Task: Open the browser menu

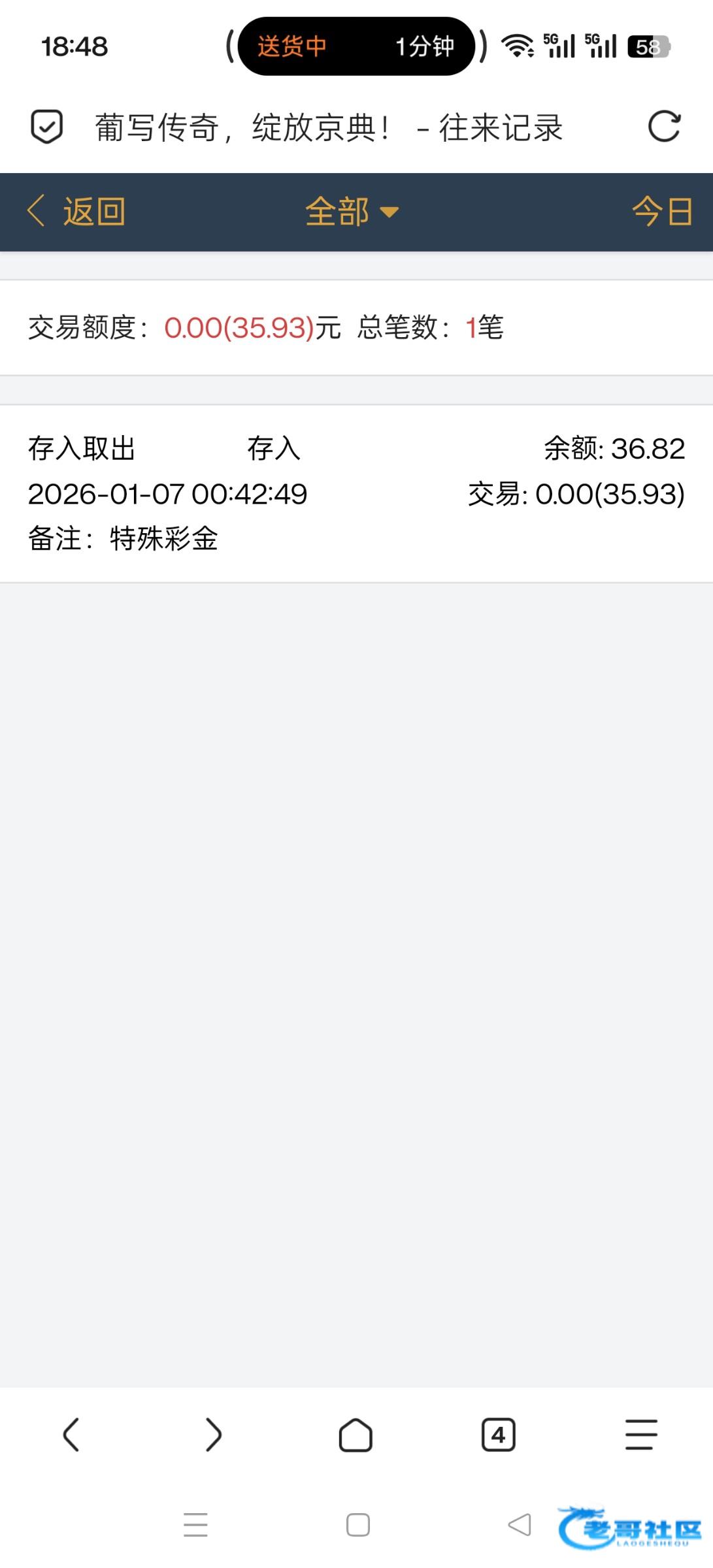Action: click(640, 1435)
